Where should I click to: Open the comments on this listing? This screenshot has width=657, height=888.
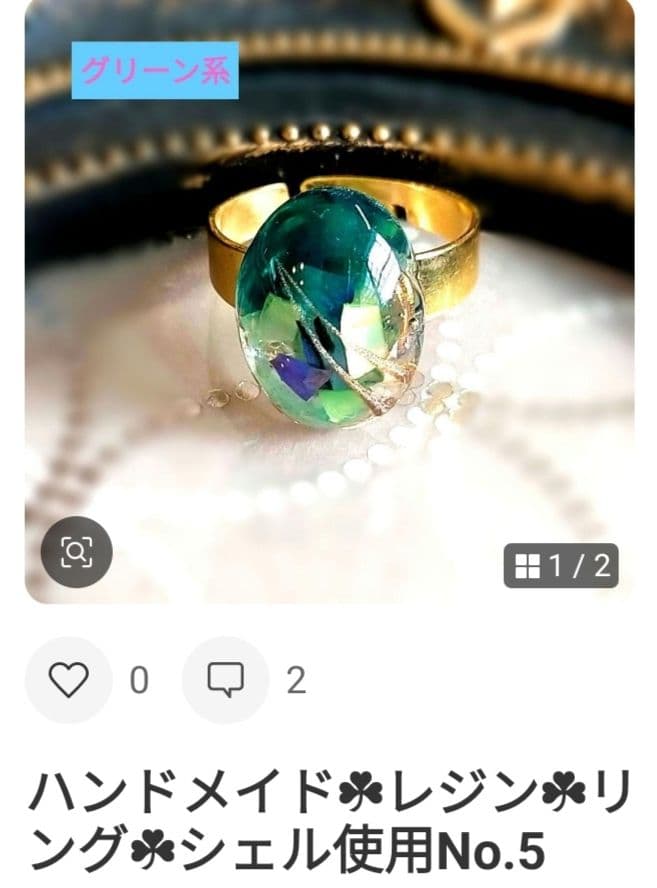[x=225, y=680]
